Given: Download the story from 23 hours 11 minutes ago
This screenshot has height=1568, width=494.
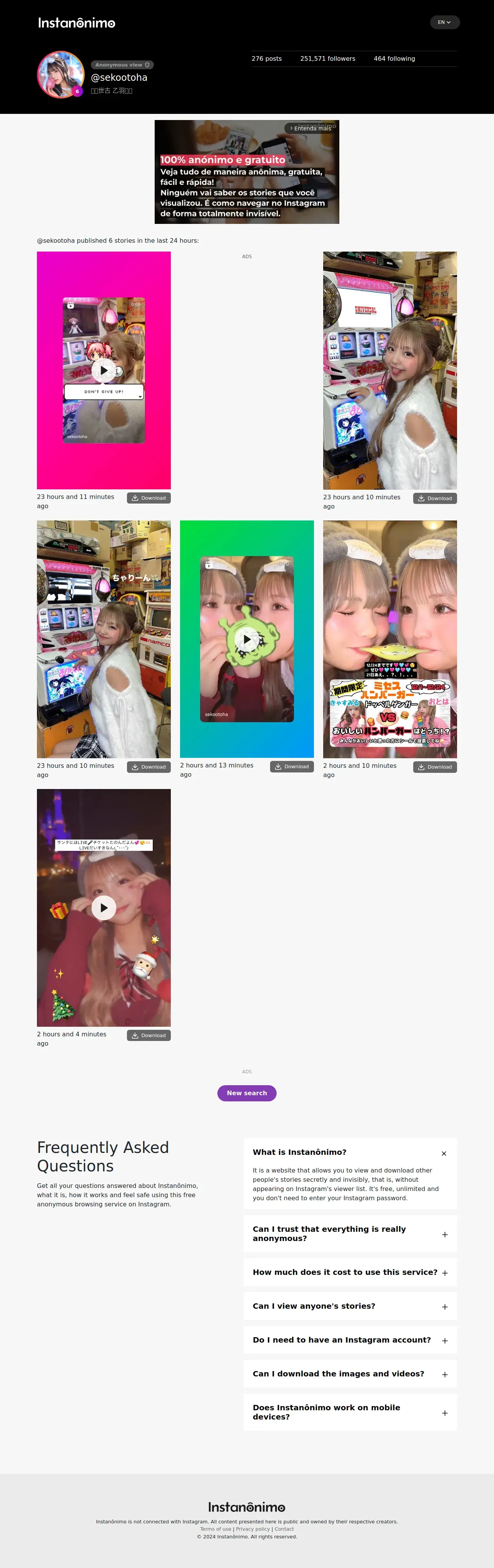Looking at the screenshot, I should click(x=149, y=498).
